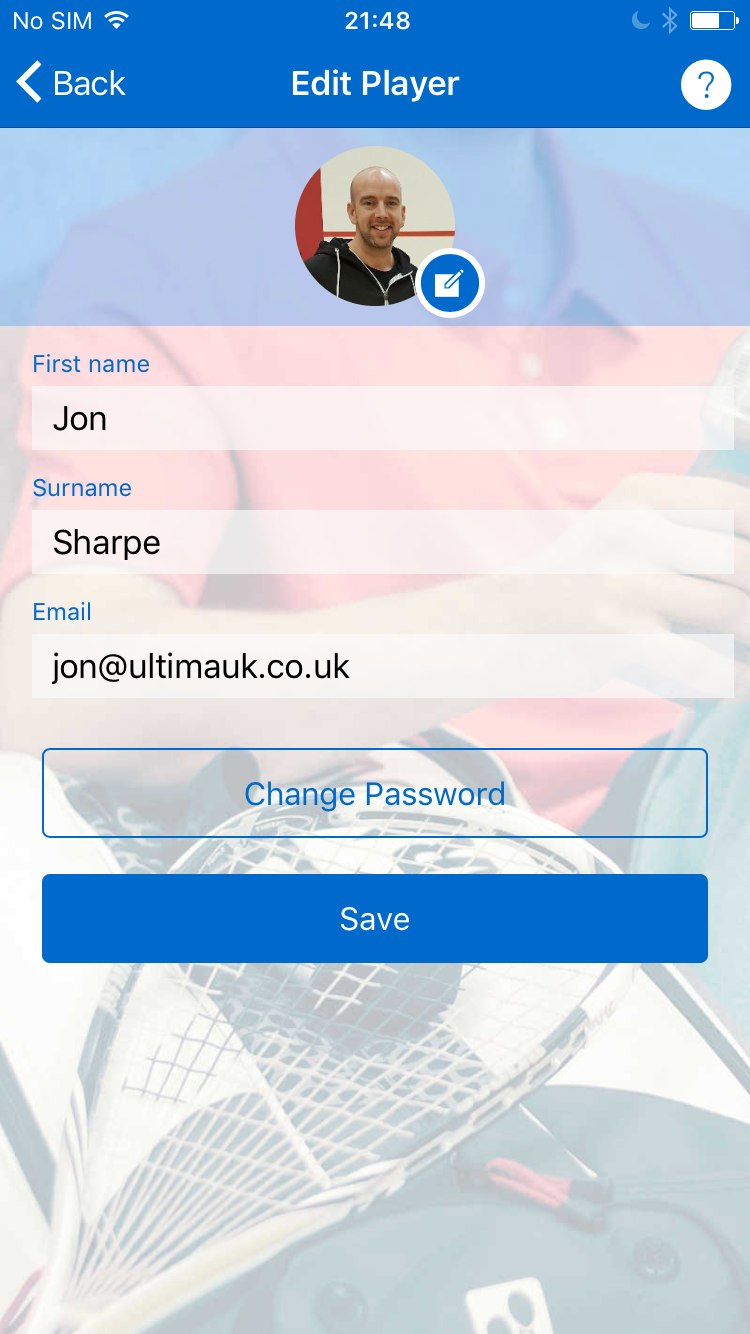Tap the Surname field containing Sharpe
750x1334 pixels.
(x=382, y=542)
